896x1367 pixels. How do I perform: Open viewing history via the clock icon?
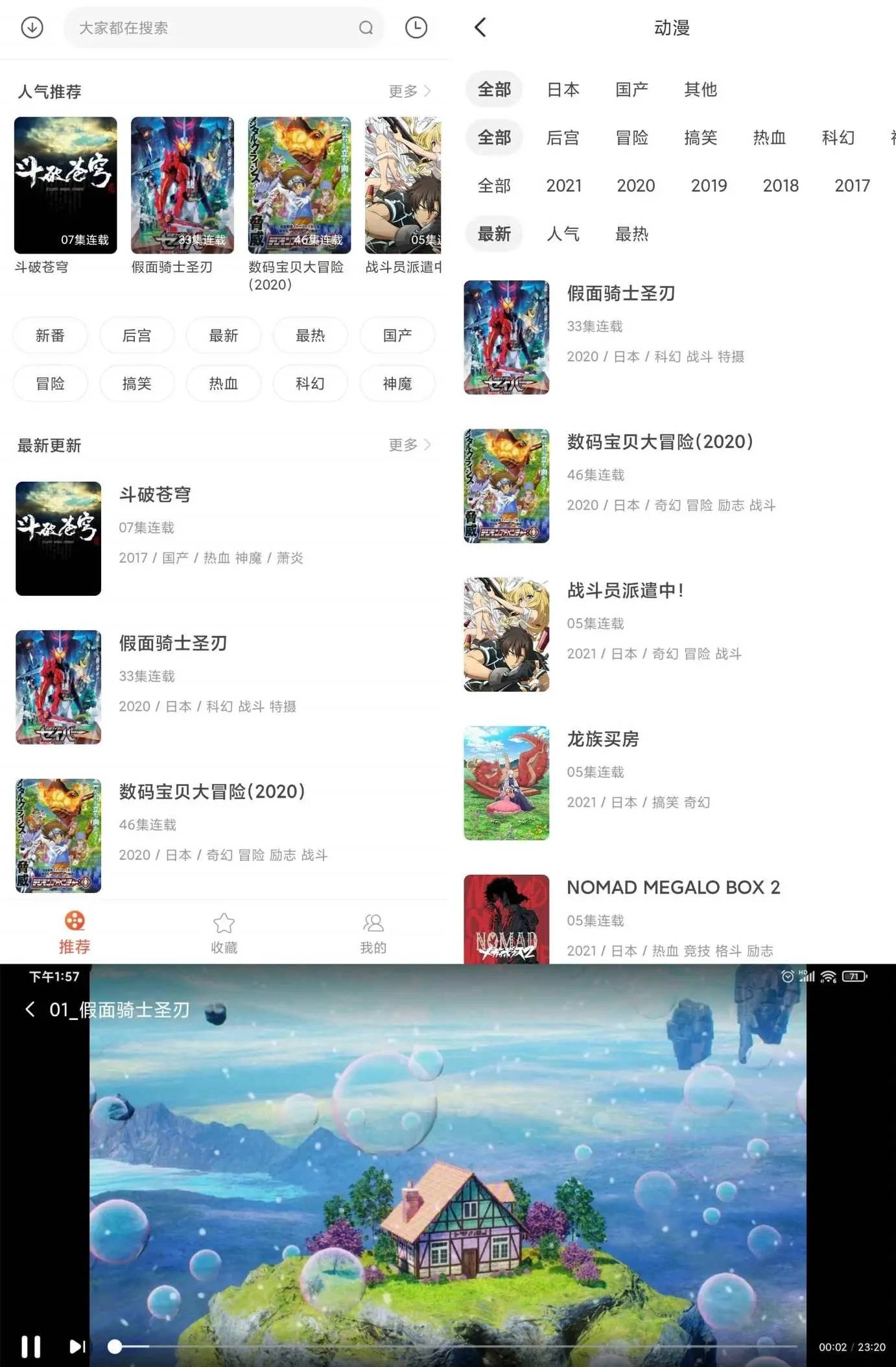pyautogui.click(x=416, y=28)
